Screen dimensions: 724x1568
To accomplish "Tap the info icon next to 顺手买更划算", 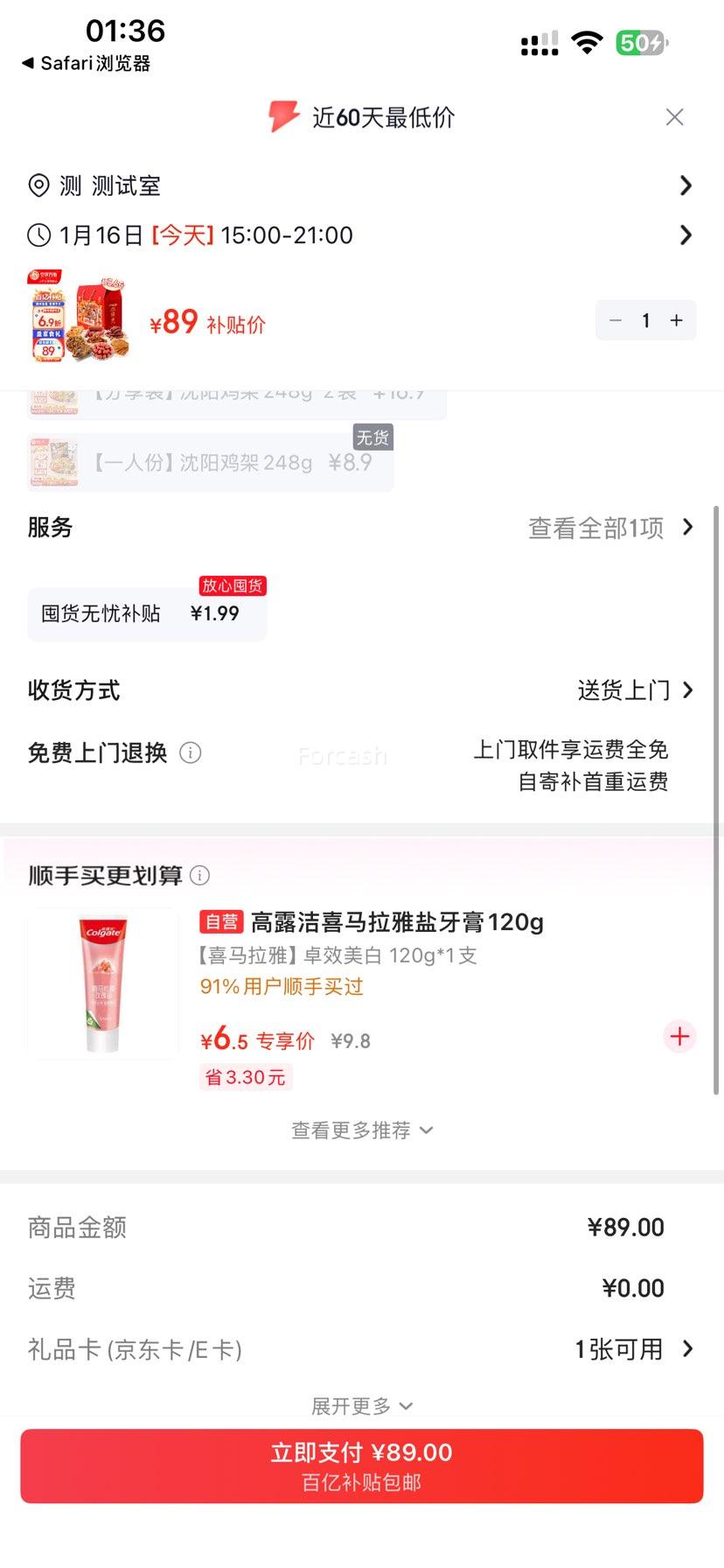I will 200,875.
